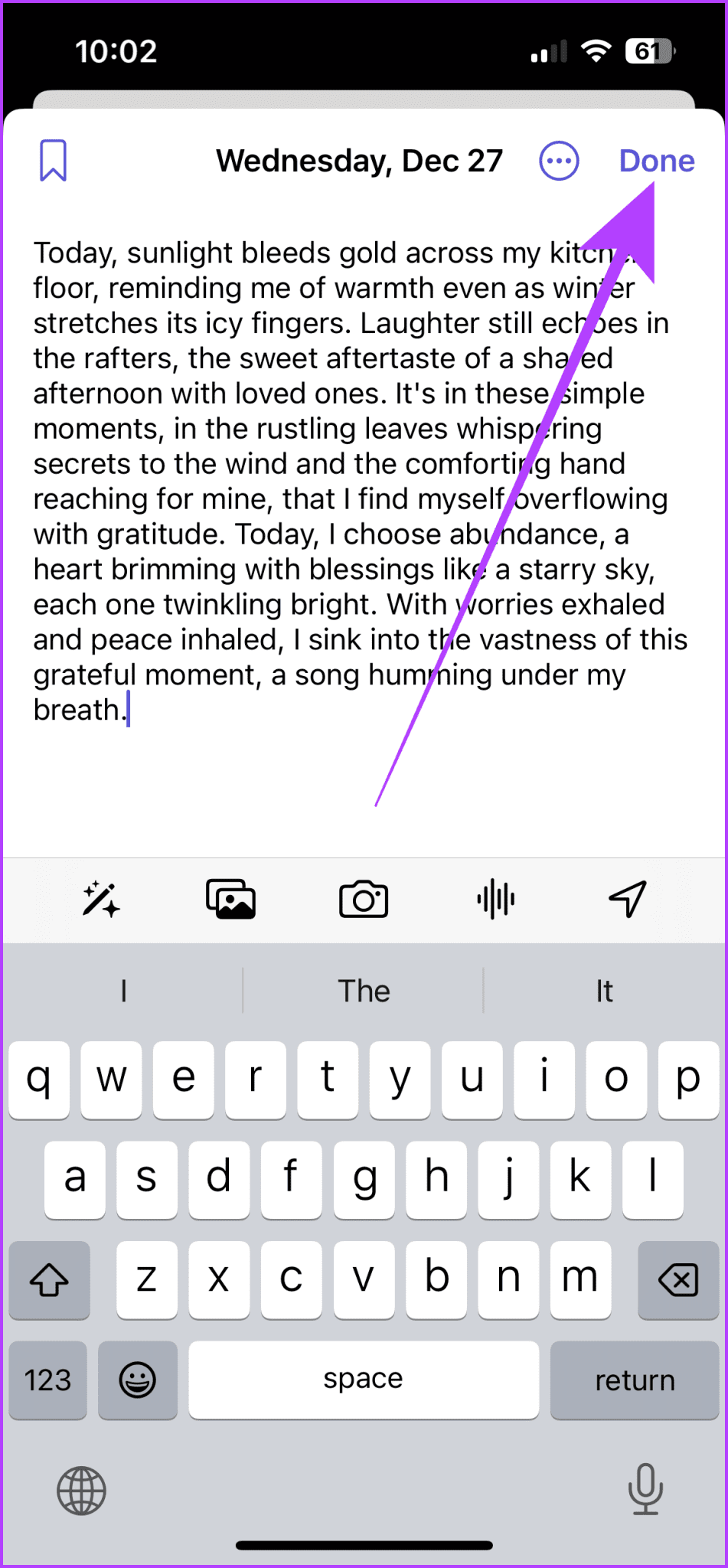Image resolution: width=728 pixels, height=1568 pixels.
Task: Tap the backspace key
Action: [678, 1279]
